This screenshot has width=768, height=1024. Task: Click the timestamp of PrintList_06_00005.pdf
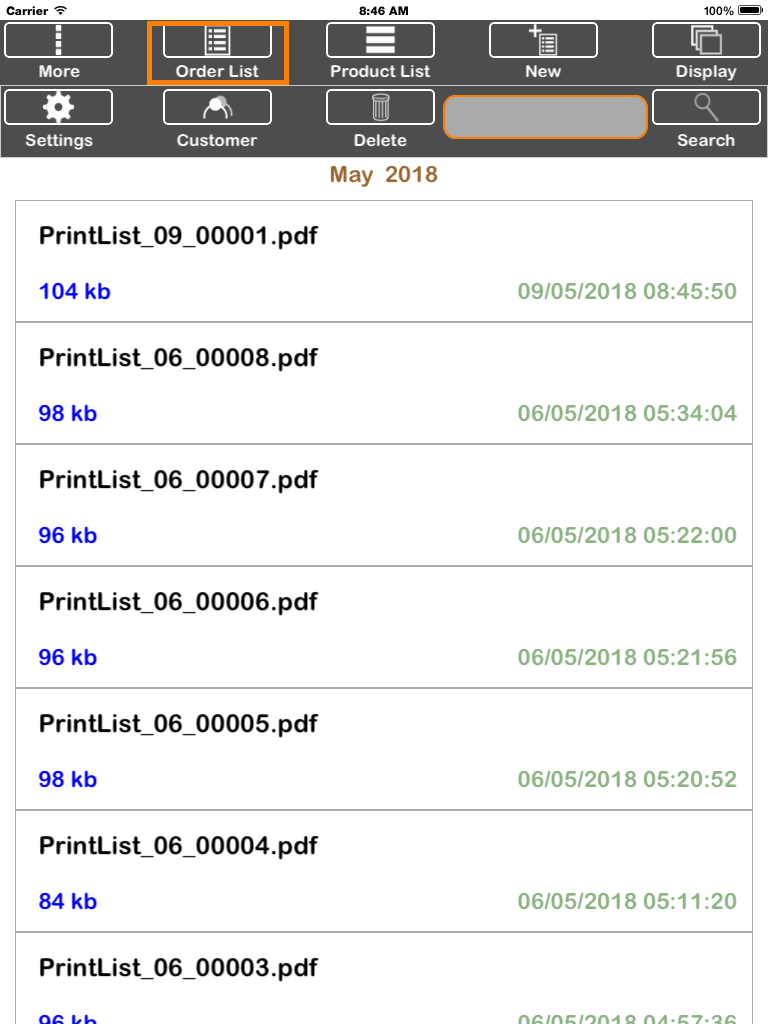(628, 779)
